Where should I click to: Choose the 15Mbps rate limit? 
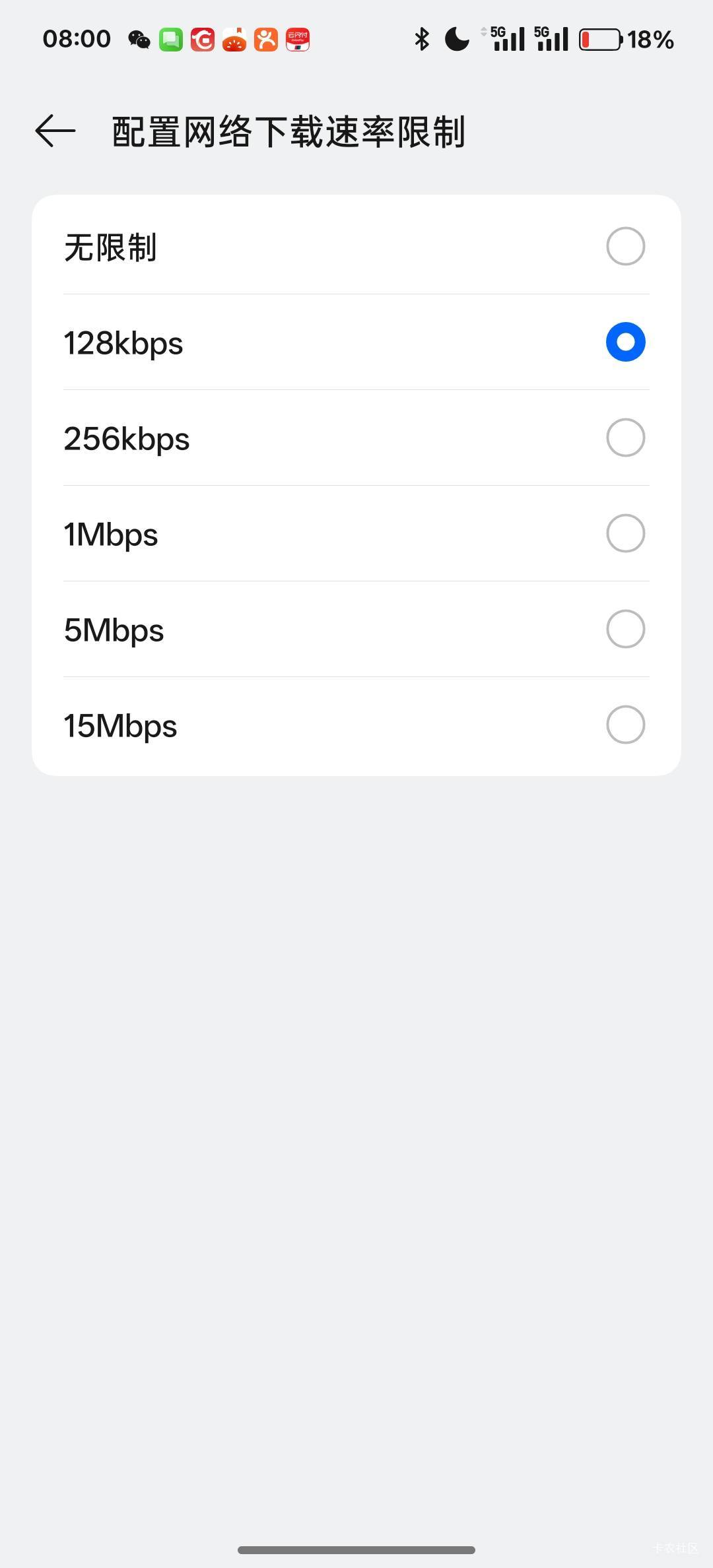(x=356, y=725)
